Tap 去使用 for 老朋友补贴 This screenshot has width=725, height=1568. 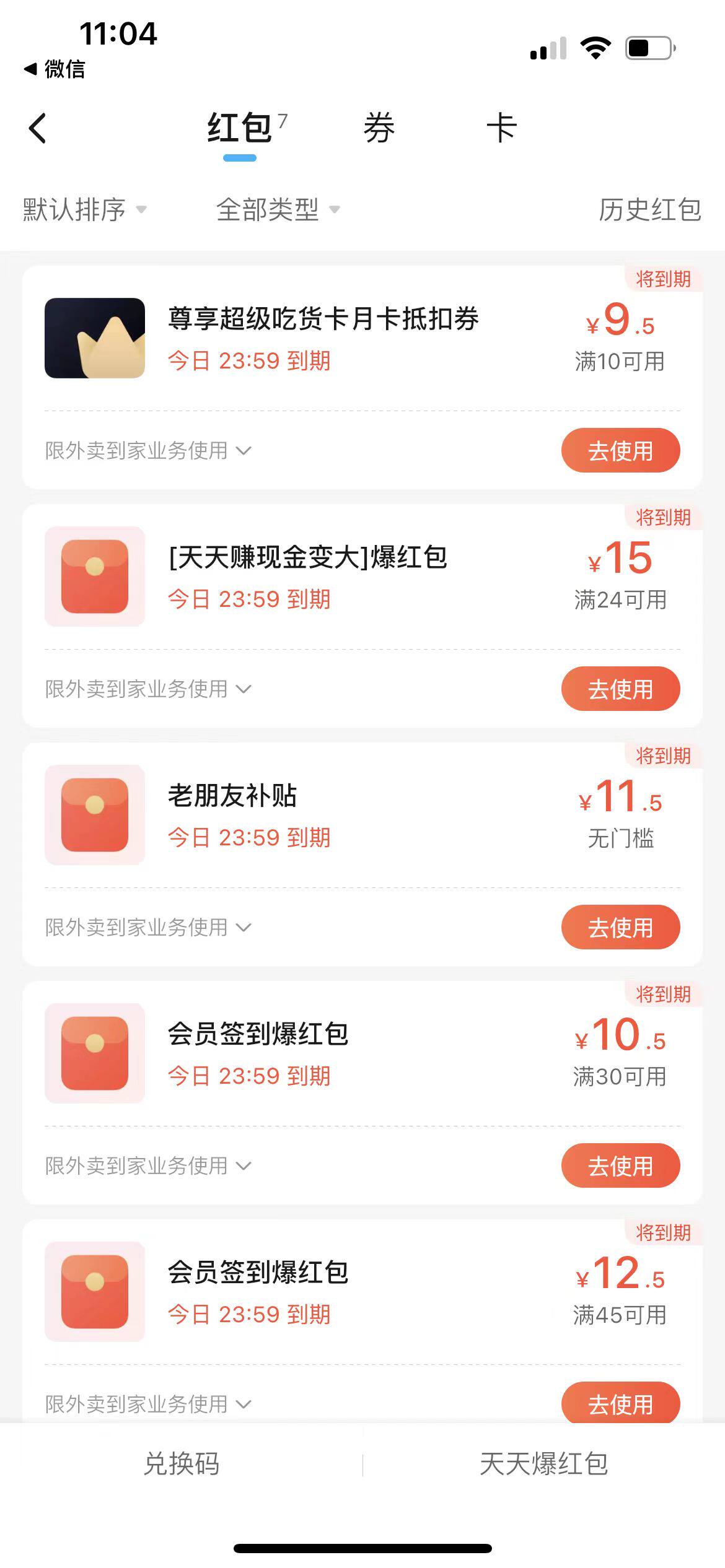click(620, 927)
